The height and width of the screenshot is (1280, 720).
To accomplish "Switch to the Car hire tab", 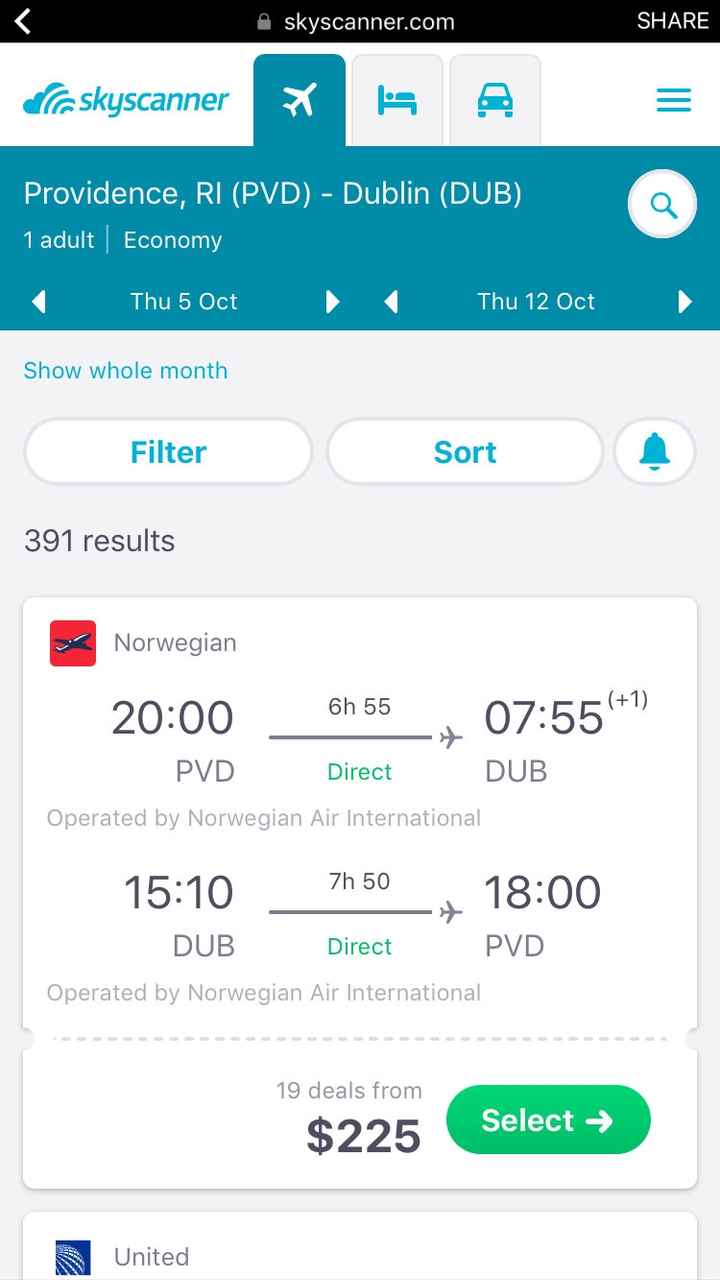I will (495, 100).
